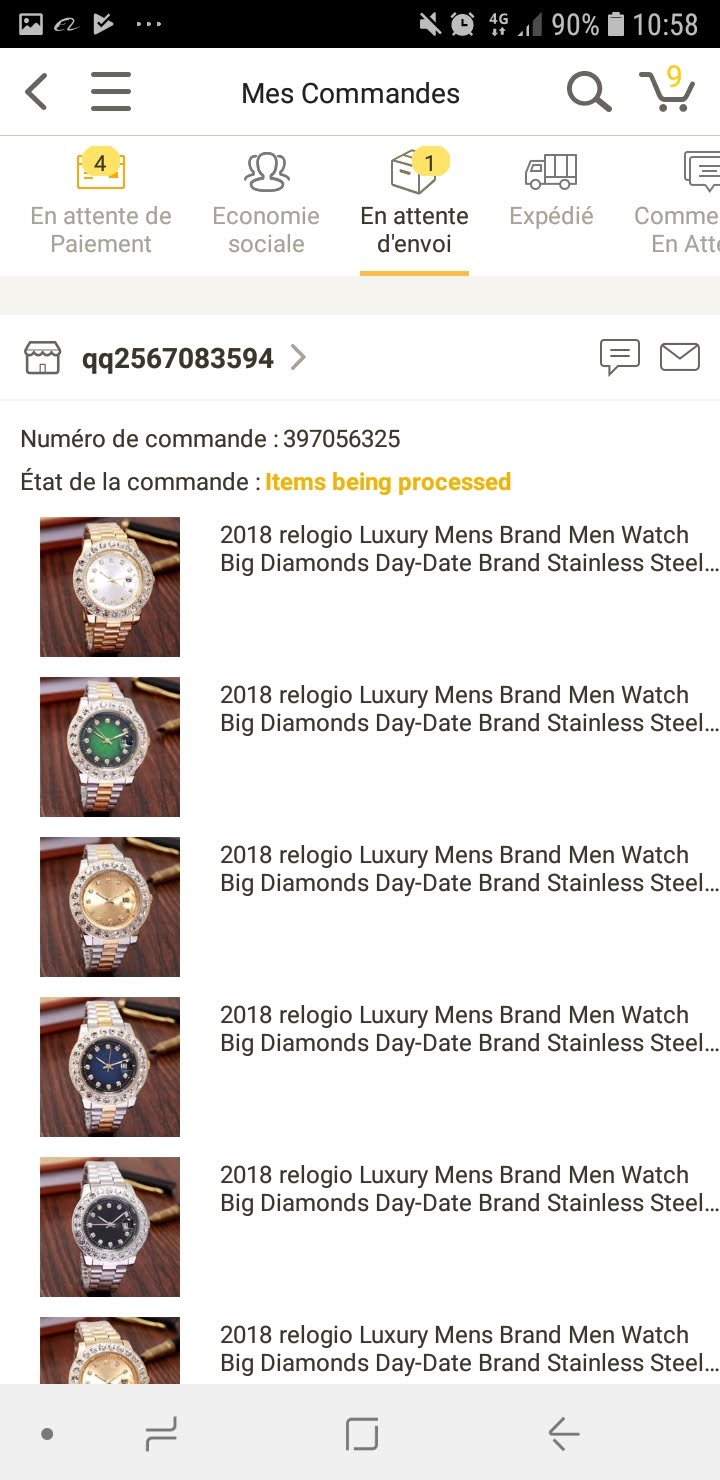720x1480 pixels.
Task: Chat with the seller
Action: click(x=619, y=357)
